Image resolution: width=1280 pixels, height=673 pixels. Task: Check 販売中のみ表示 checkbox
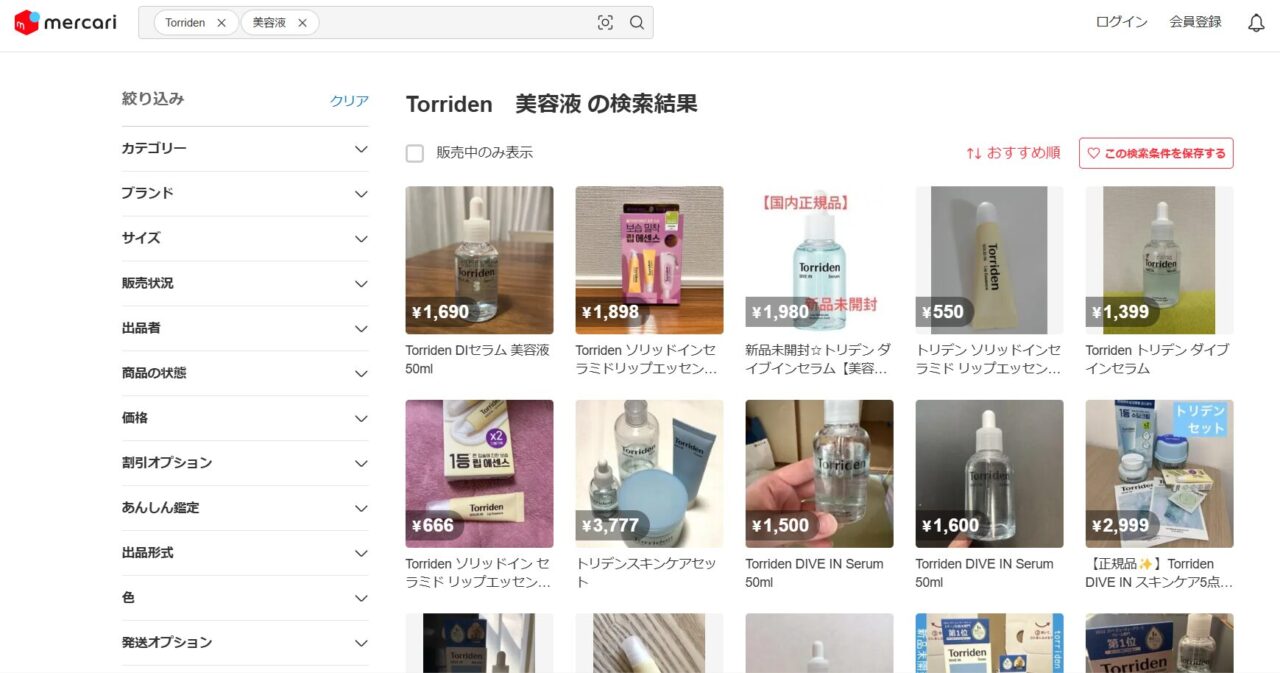pos(415,153)
